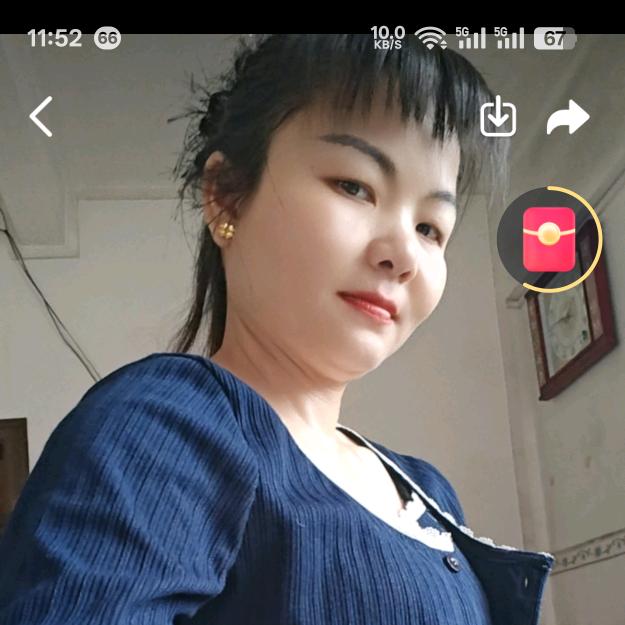Download the photo to the device

[498, 117]
